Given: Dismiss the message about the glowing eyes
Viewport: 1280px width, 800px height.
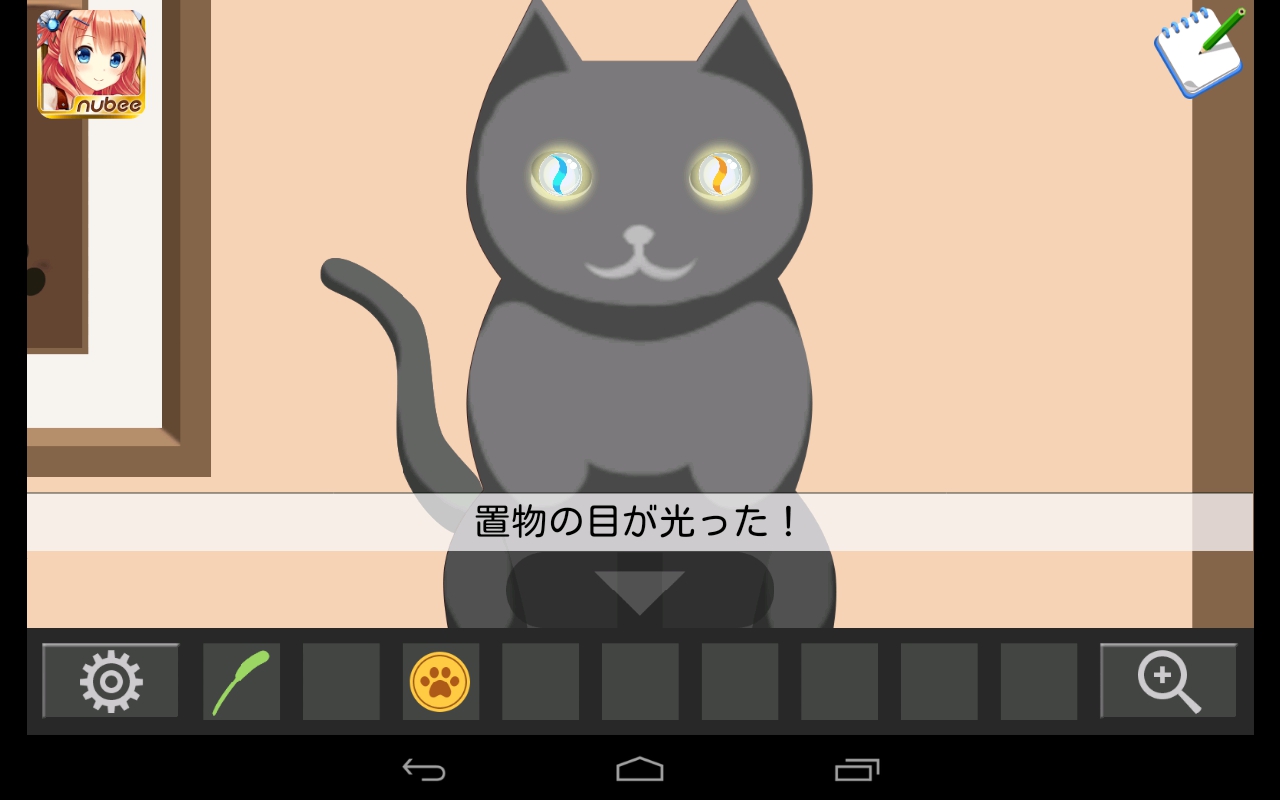Looking at the screenshot, I should click(640, 522).
